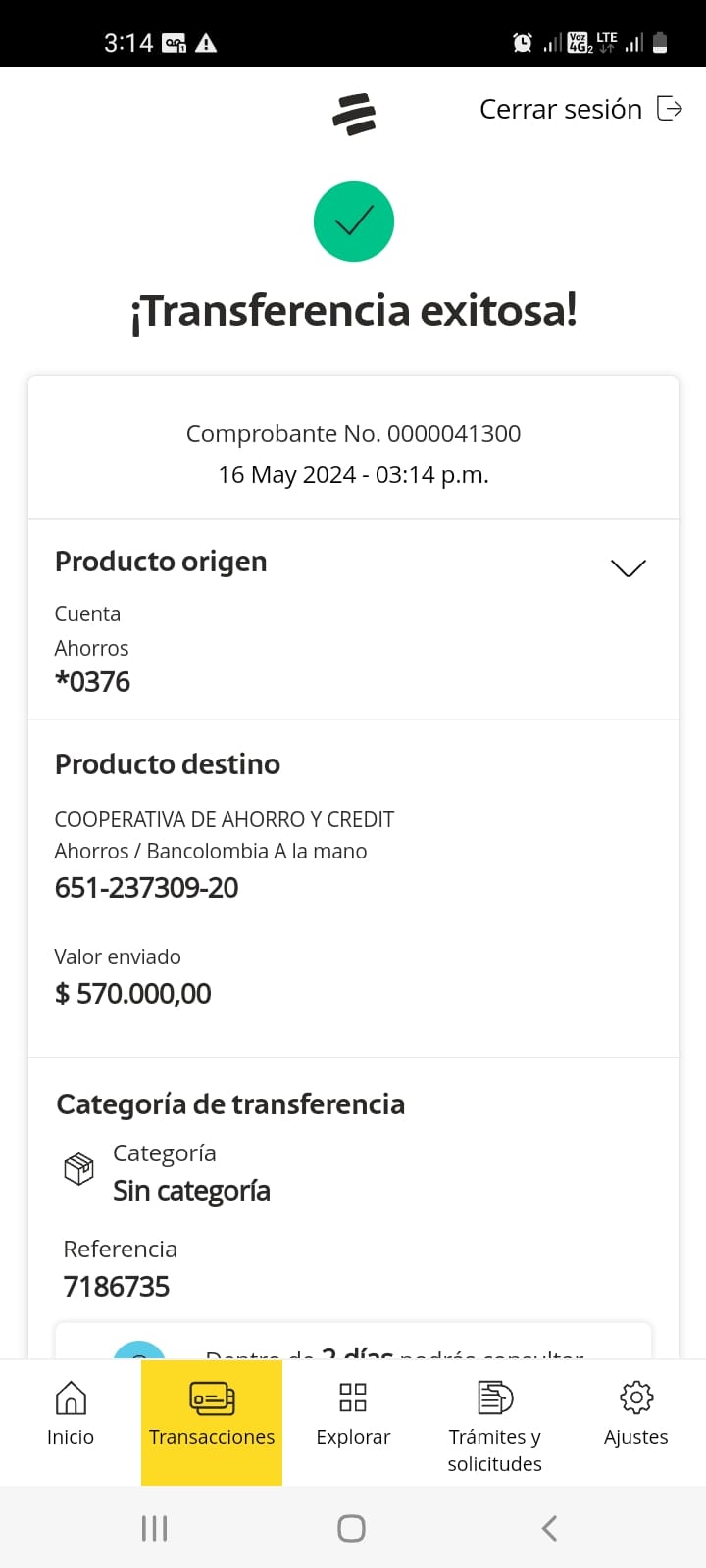Open the Transacciones tab

212,1413
